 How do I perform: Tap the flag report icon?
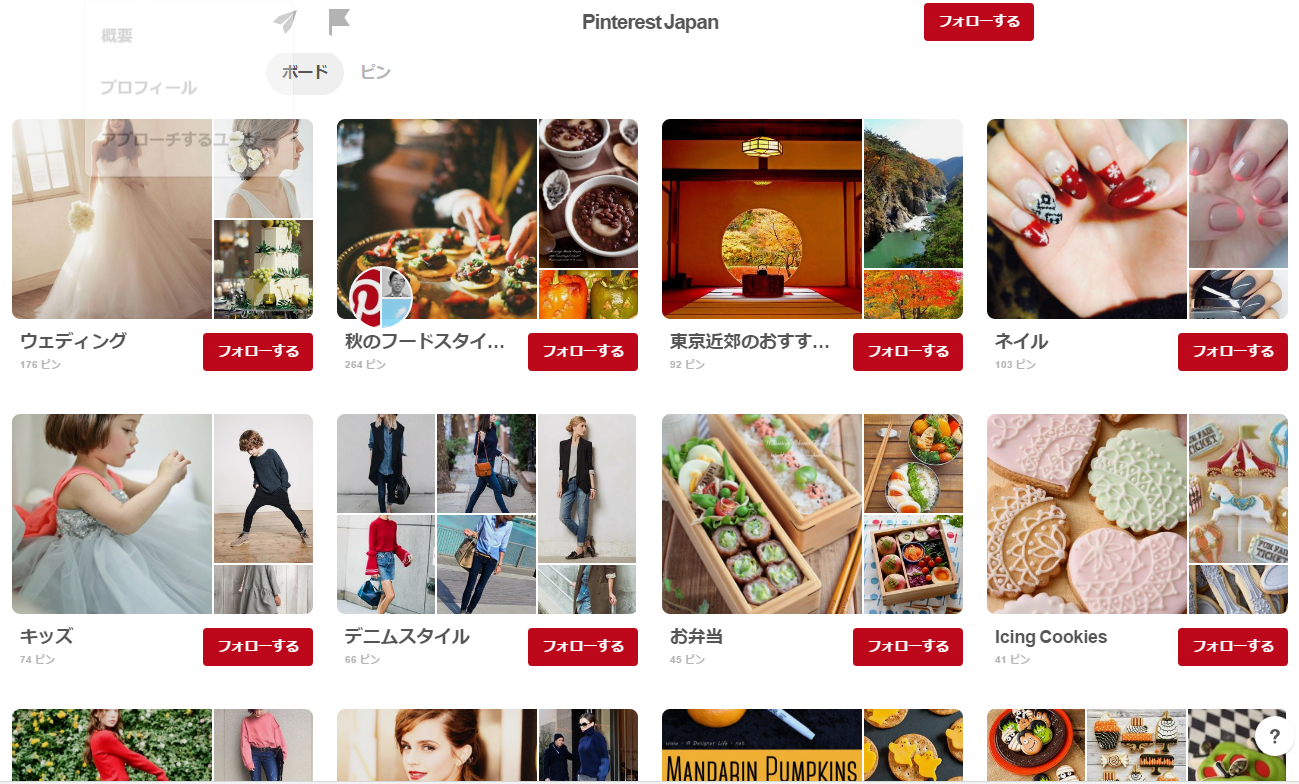point(339,21)
